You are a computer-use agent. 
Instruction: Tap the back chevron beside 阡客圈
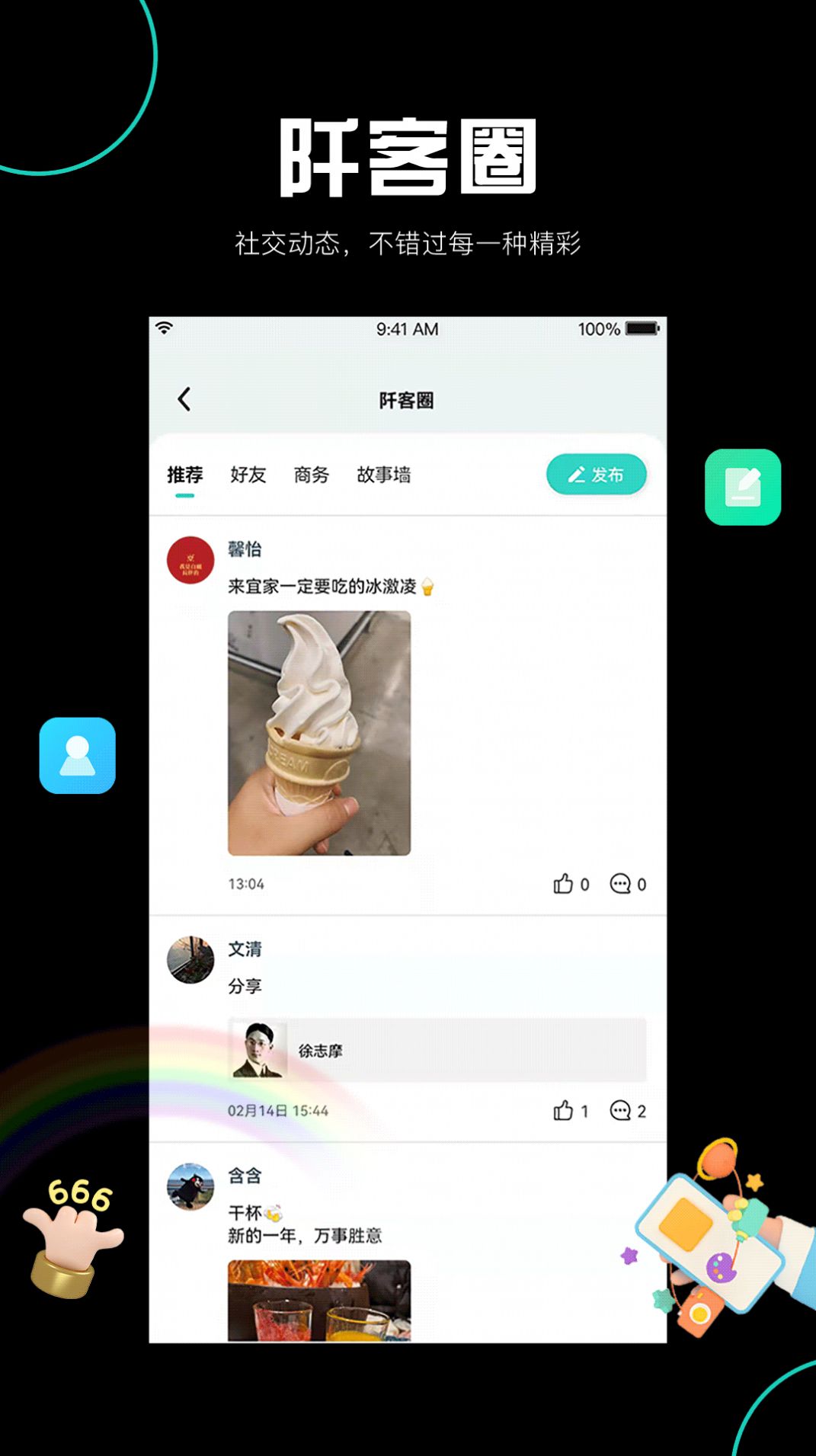point(184,398)
